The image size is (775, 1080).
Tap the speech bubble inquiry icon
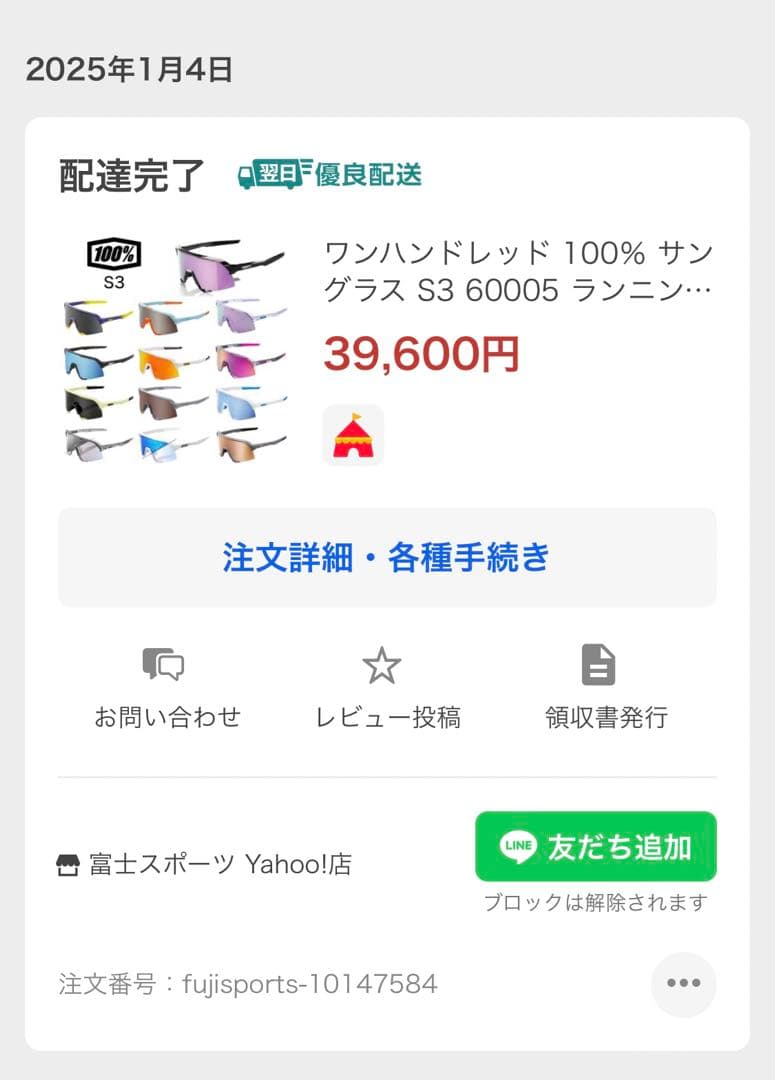tap(163, 663)
